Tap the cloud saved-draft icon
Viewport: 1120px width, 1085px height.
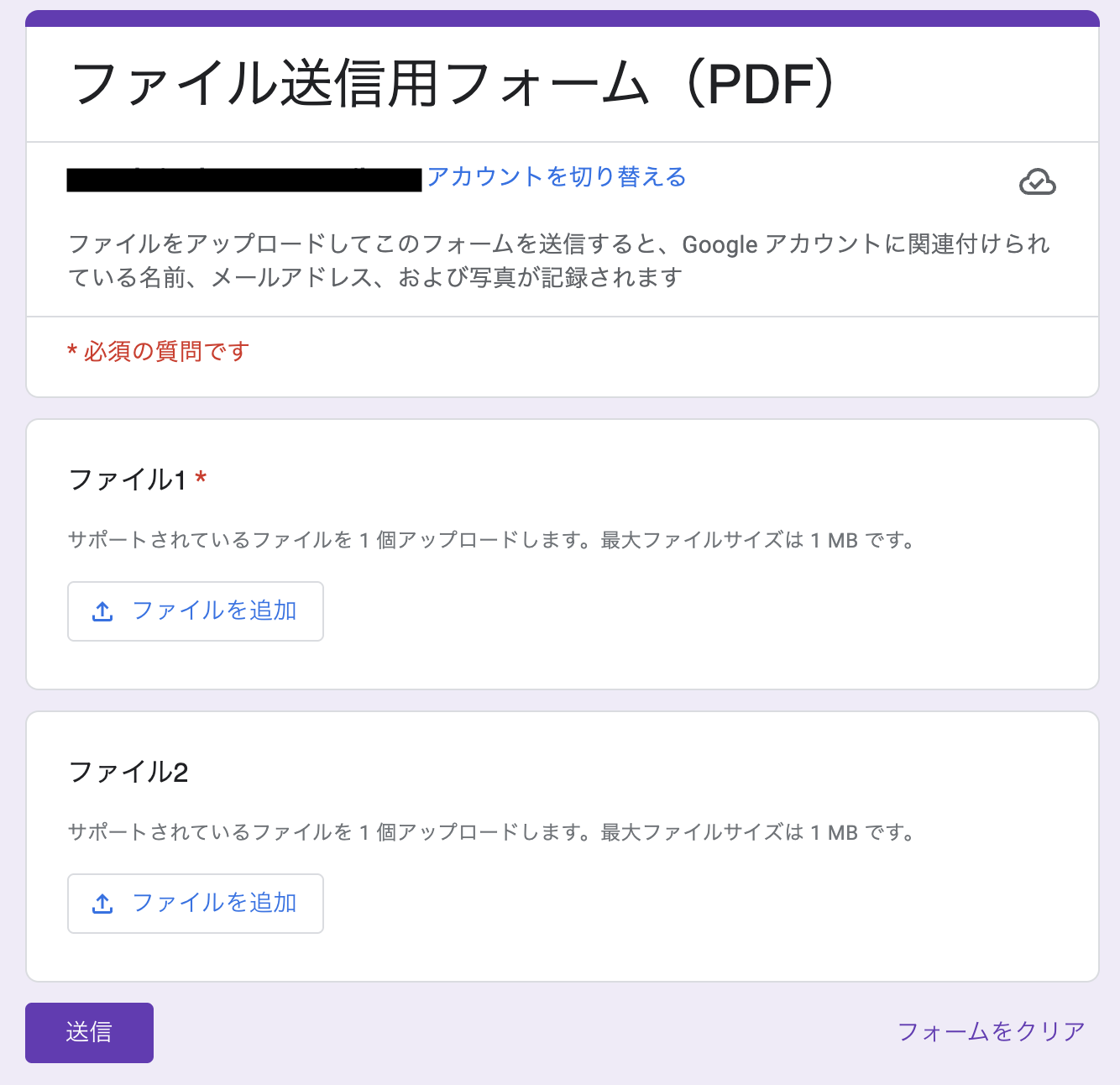1037,181
